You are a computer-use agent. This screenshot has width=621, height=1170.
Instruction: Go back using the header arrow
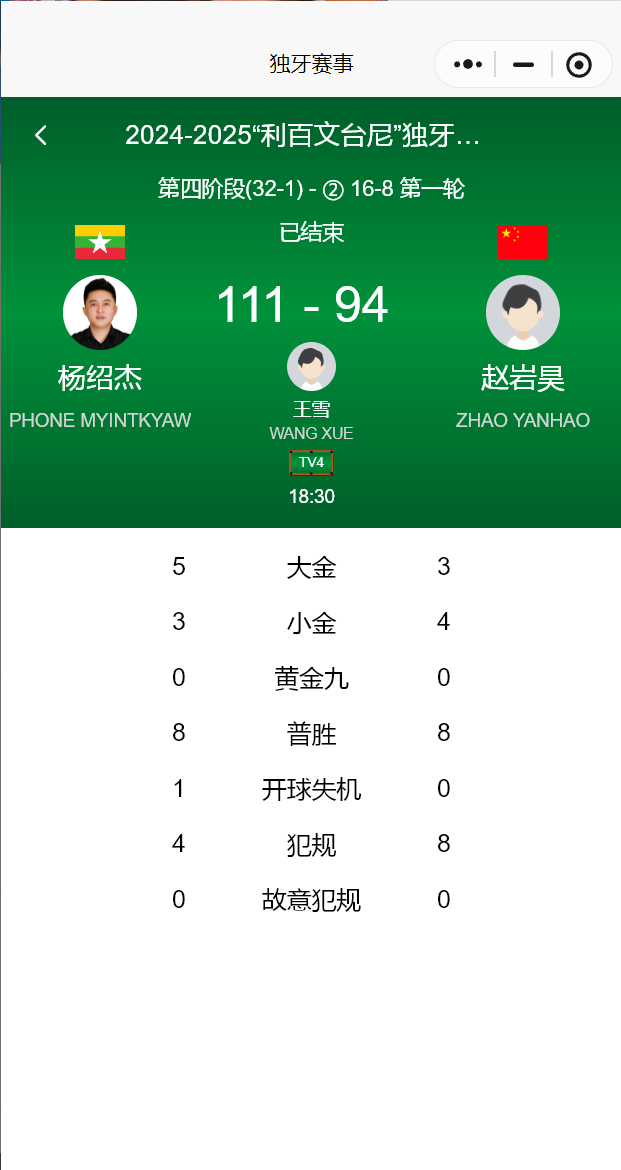click(x=41, y=136)
